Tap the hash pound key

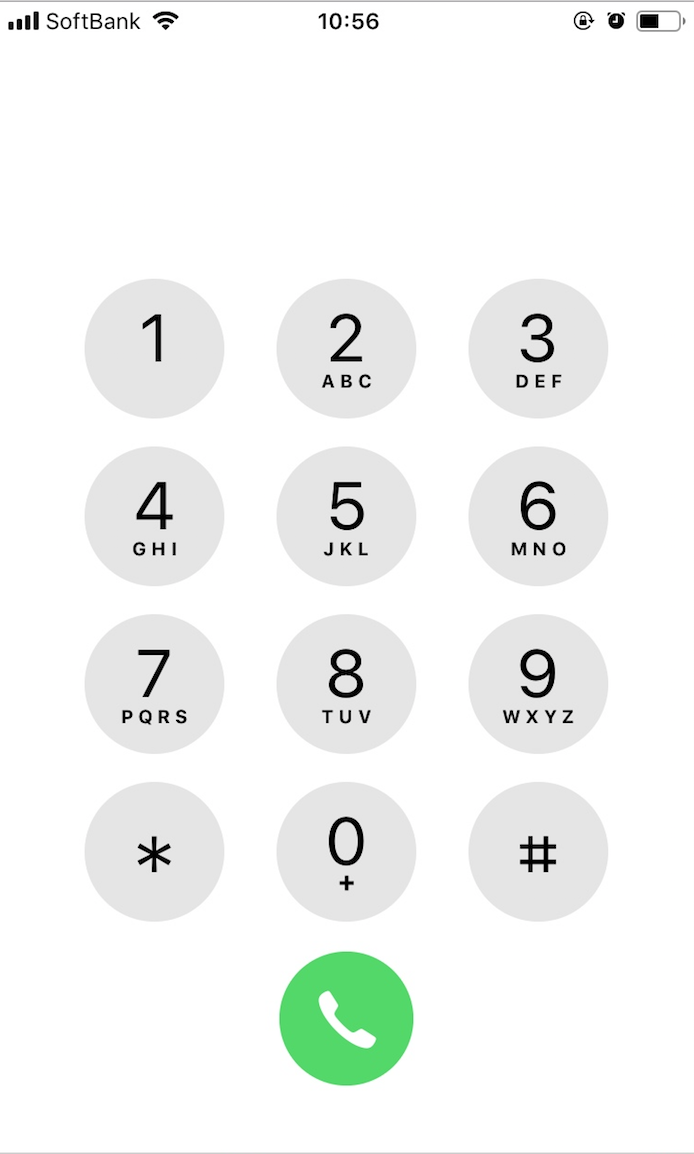[539, 852]
